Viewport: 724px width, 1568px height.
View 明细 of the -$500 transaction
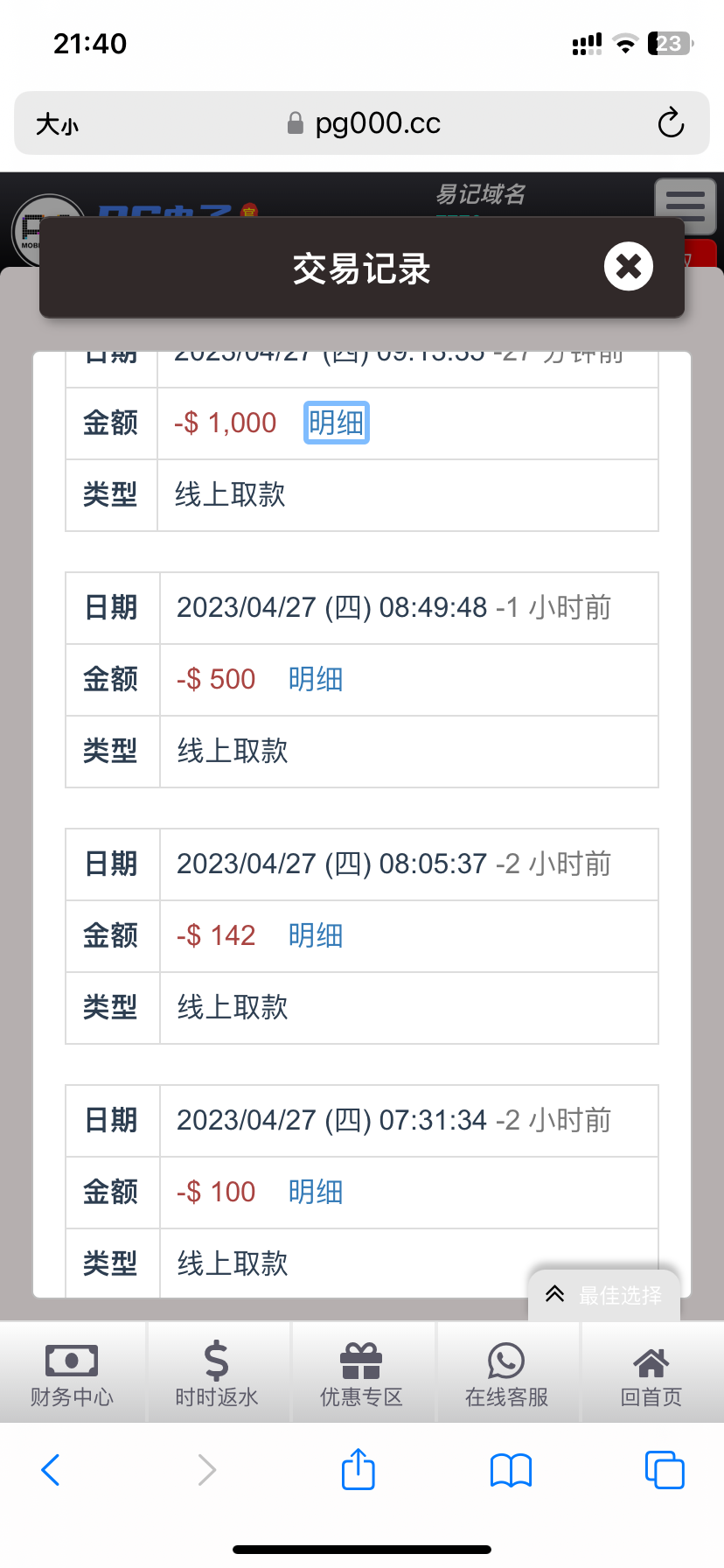316,680
